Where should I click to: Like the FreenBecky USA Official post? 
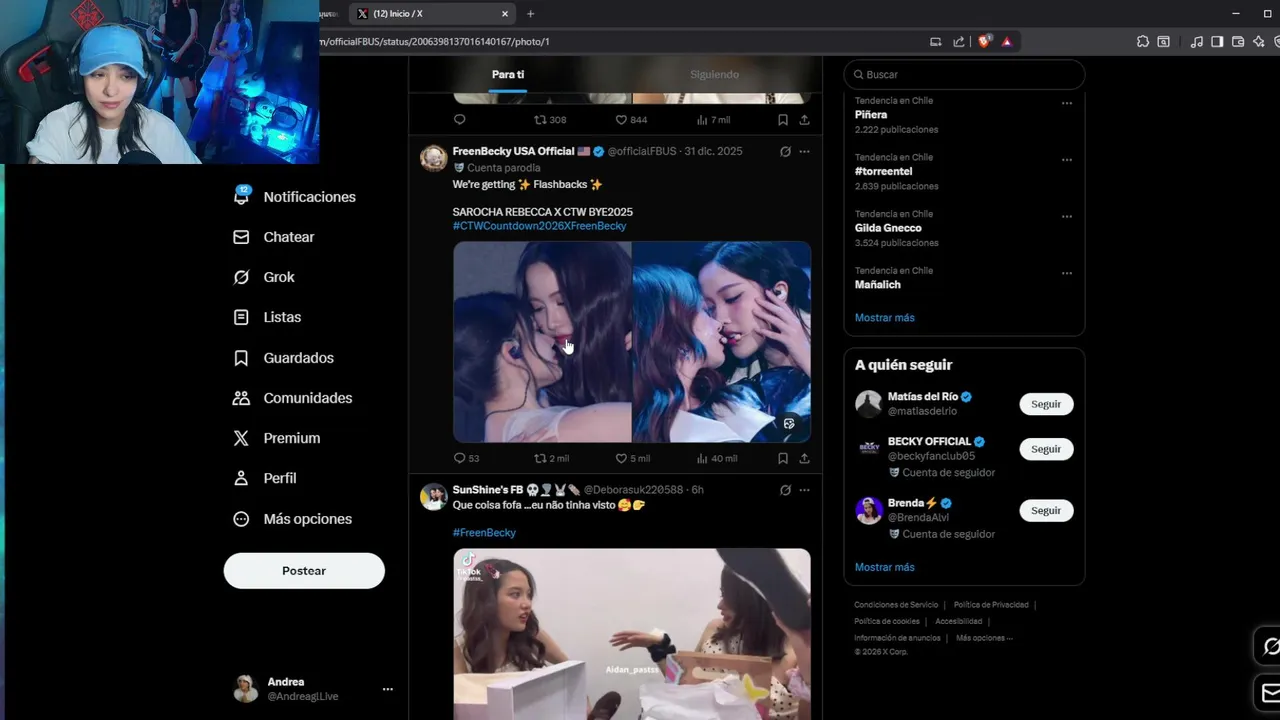click(621, 458)
